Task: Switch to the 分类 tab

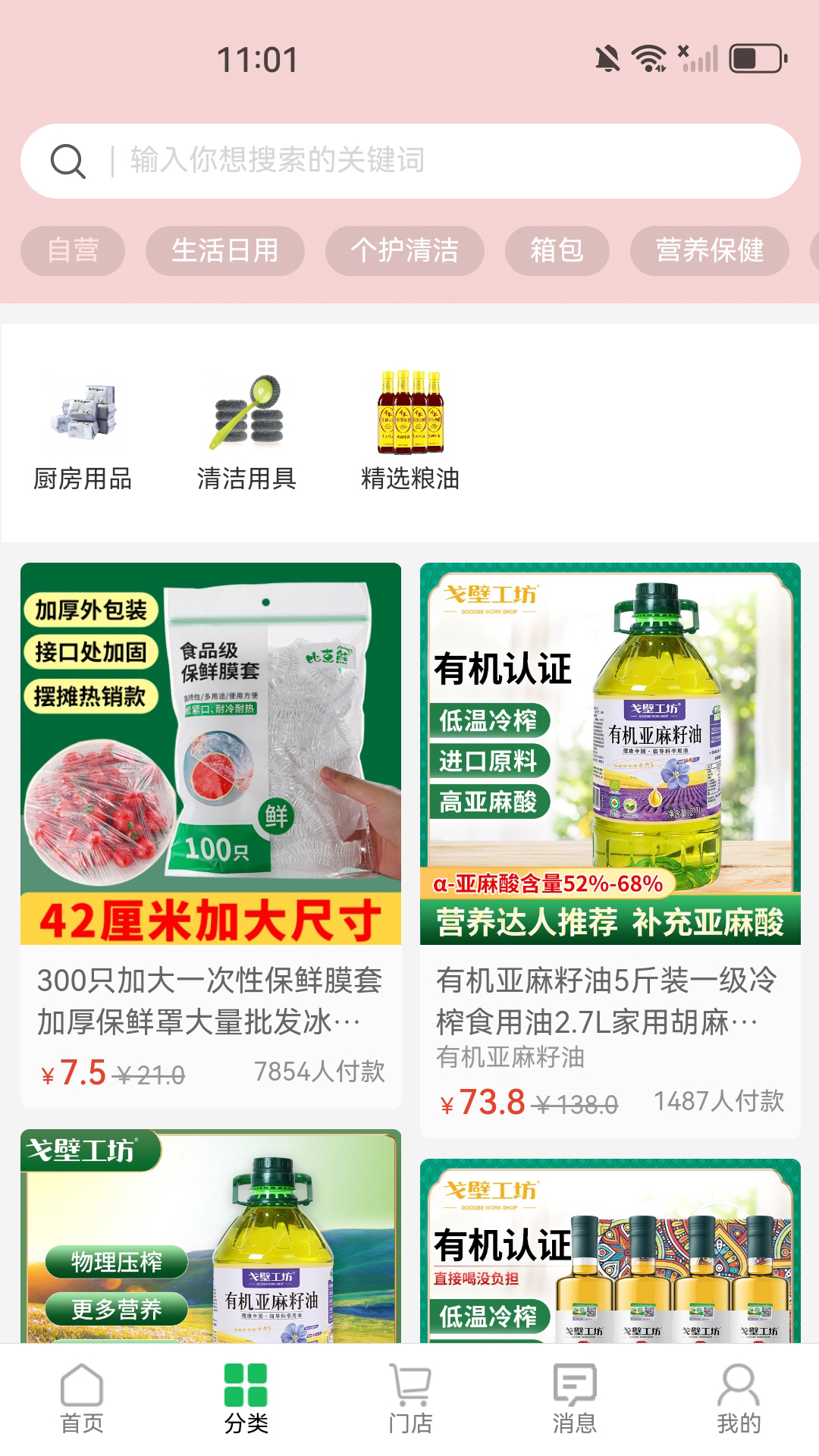Action: point(246,1399)
